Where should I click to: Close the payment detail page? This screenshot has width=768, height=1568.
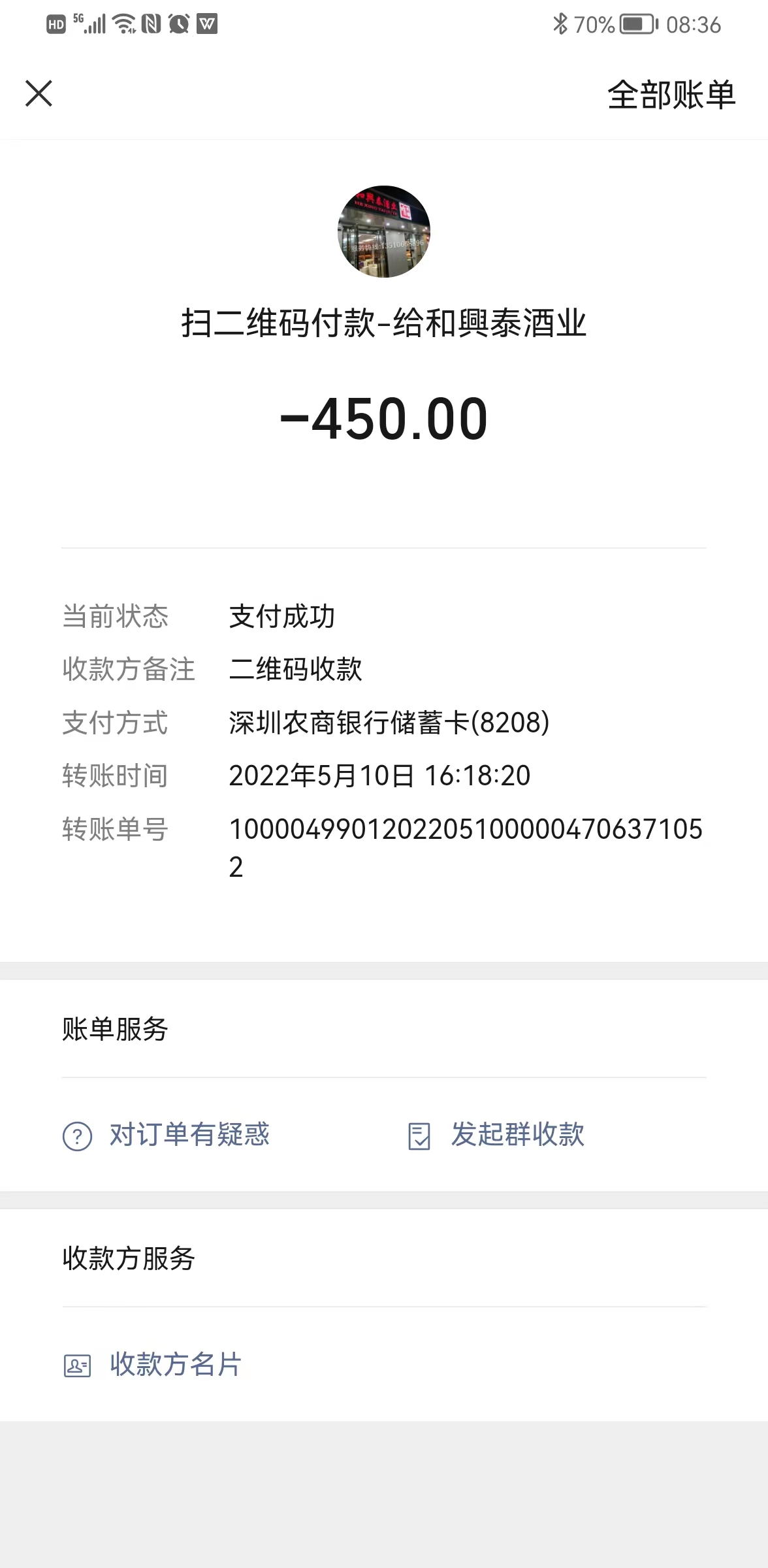pyautogui.click(x=39, y=93)
